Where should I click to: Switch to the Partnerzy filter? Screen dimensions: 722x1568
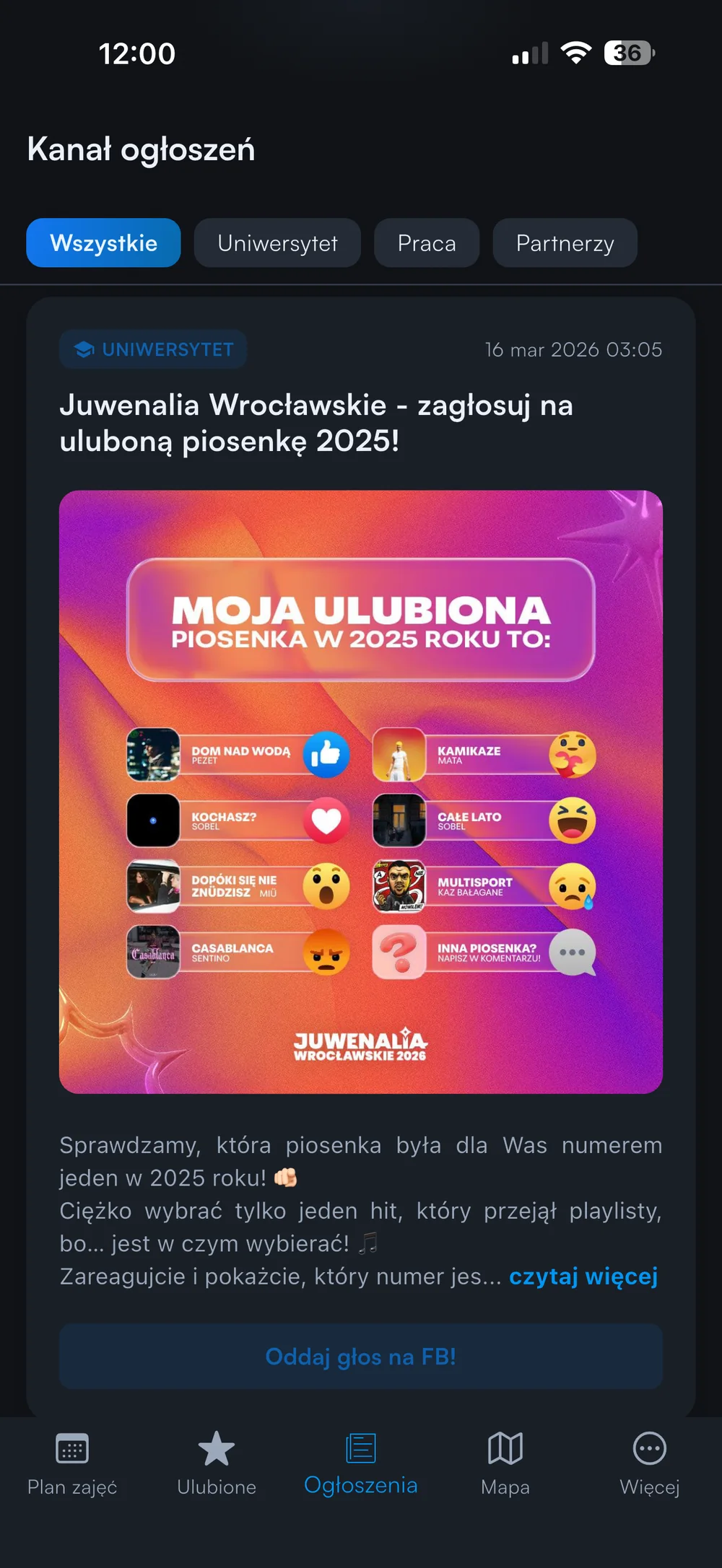tap(565, 243)
